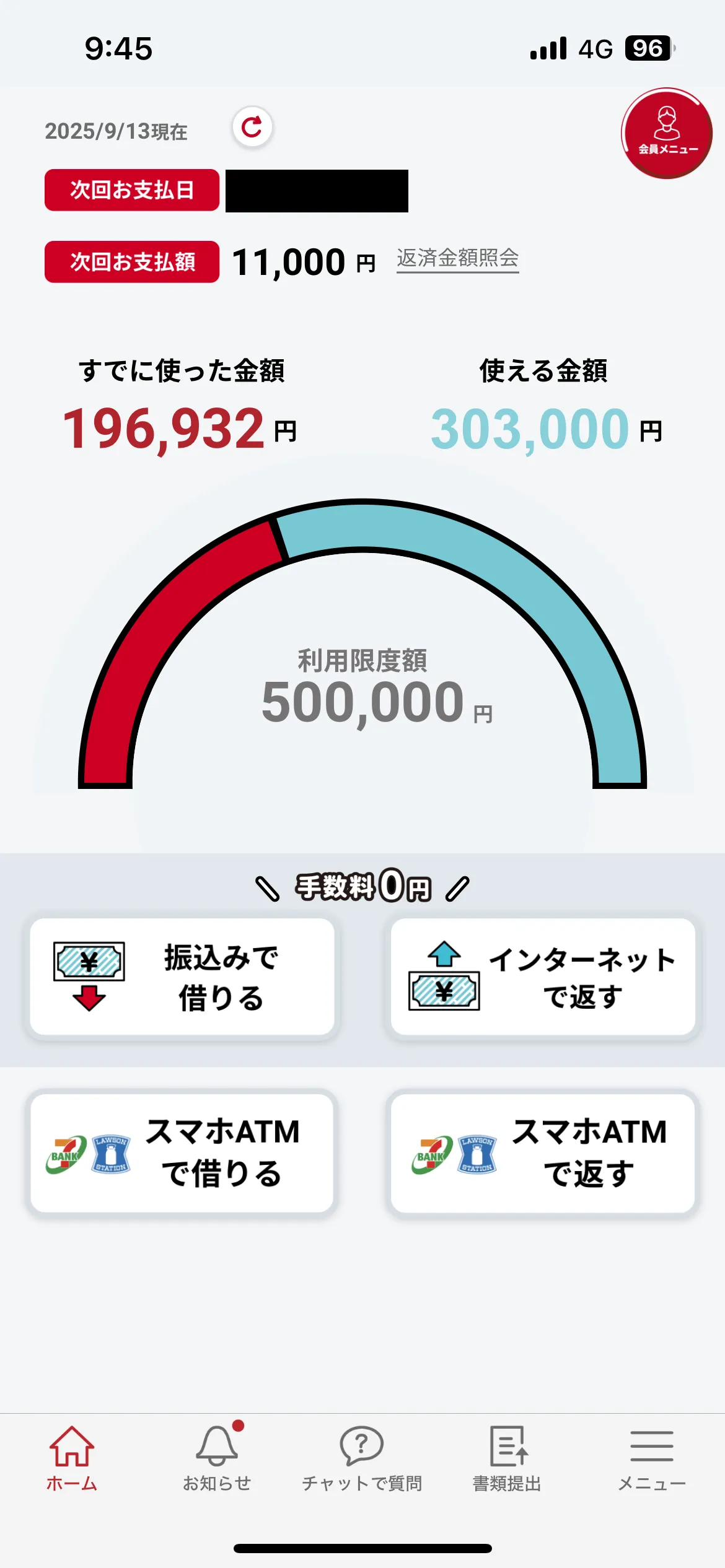Tap the red refresh icon beside the date
Viewport: 725px width, 1568px height.
pos(252,128)
